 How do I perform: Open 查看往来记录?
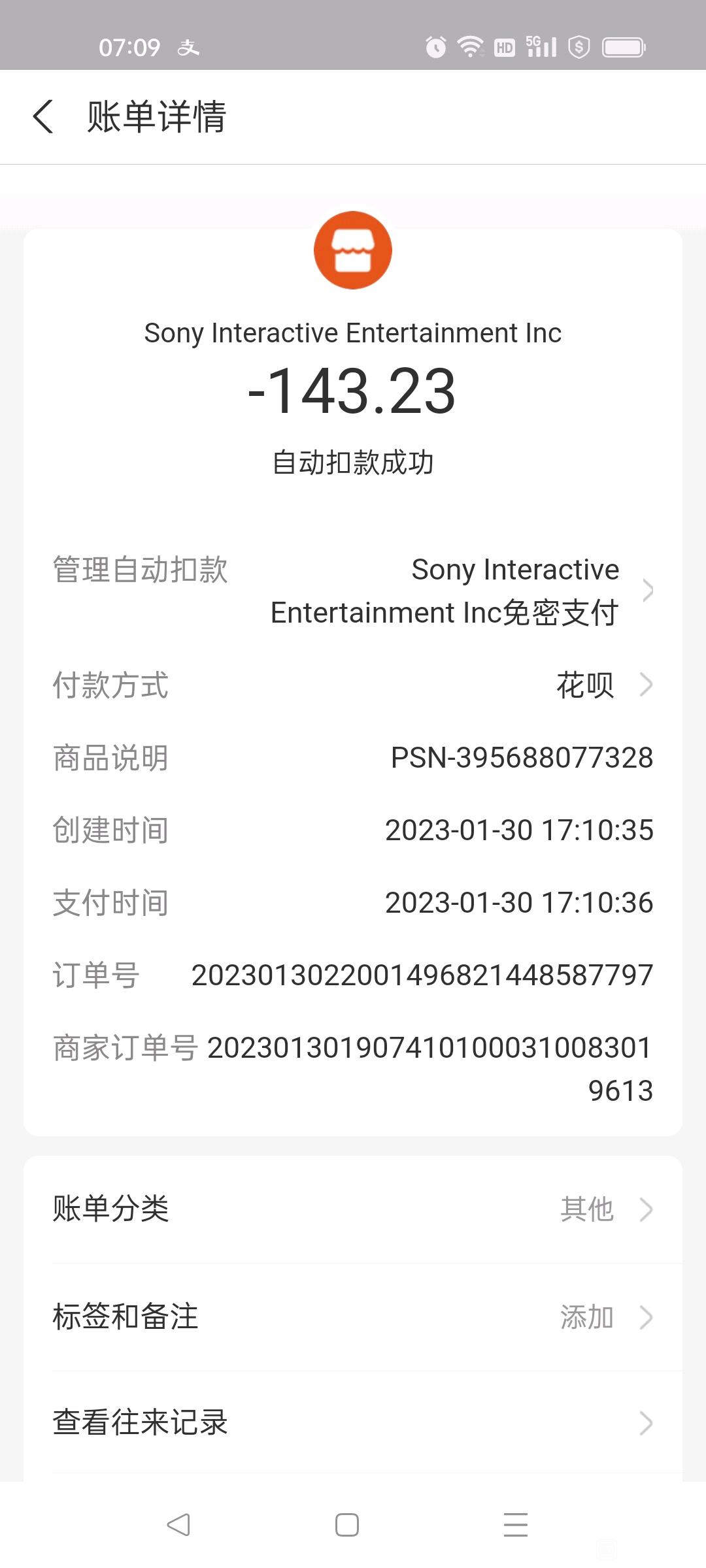[353, 1423]
